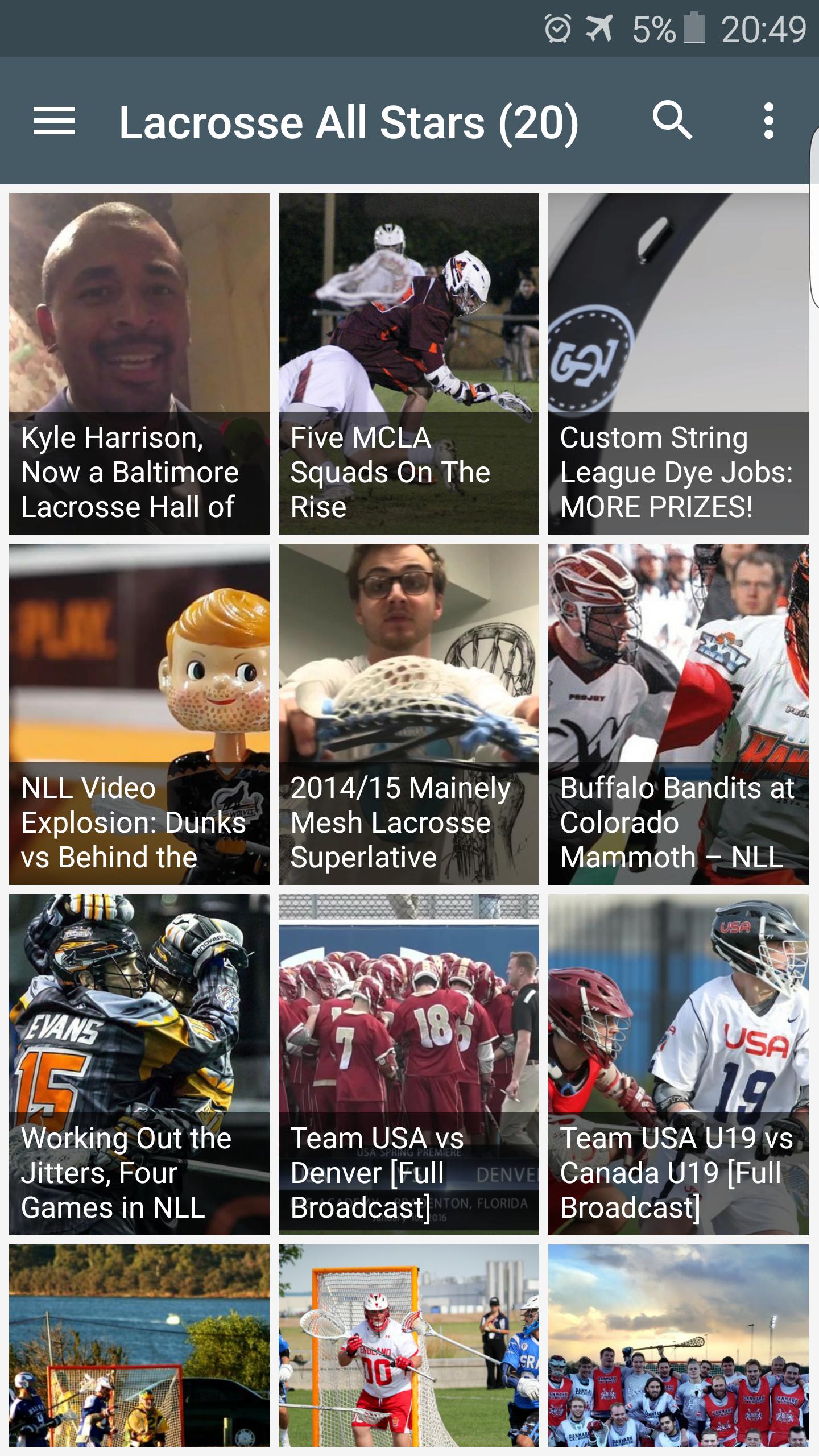819x1456 pixels.
Task: Watch Team USA vs Denver full broadcast
Action: [408, 1065]
